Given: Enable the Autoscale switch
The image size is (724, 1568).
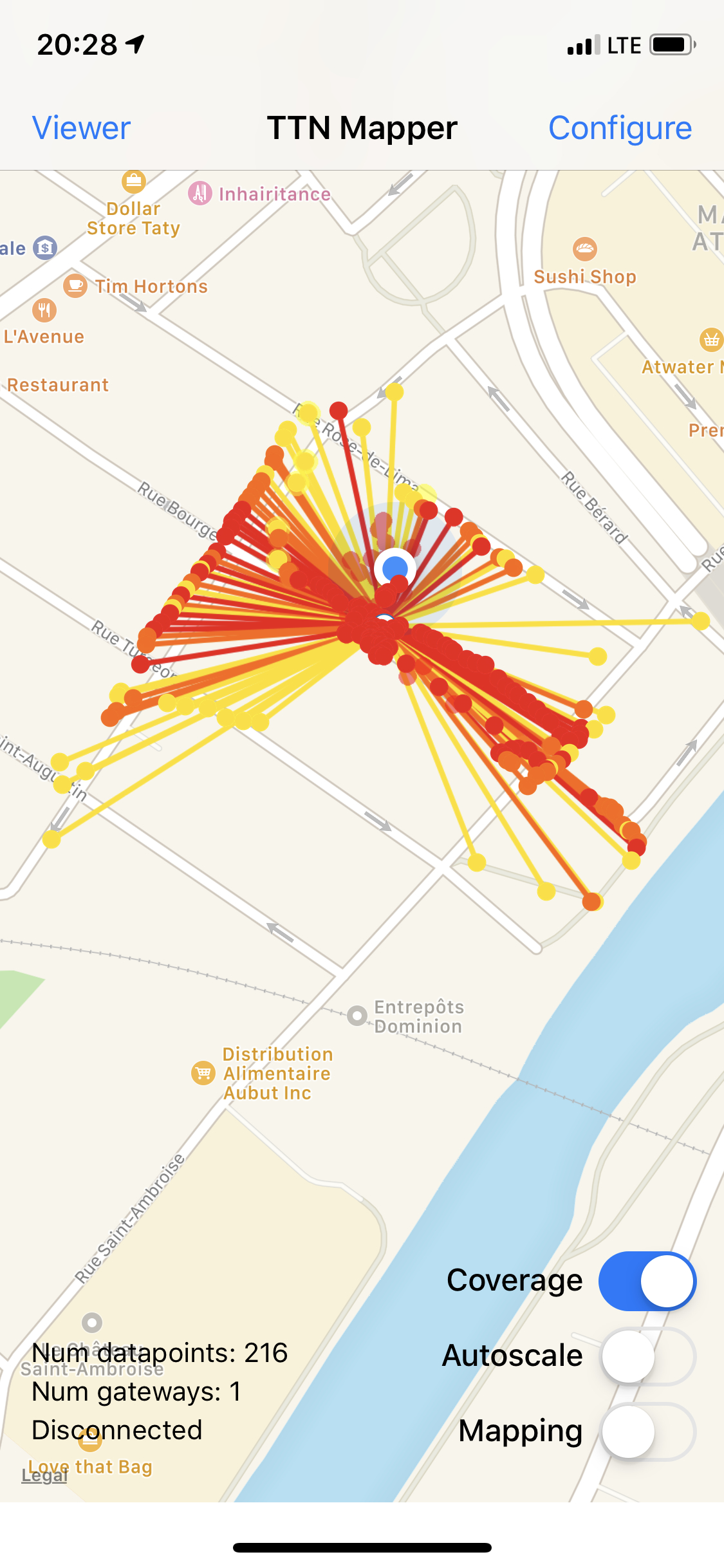Looking at the screenshot, I should coord(647,1356).
